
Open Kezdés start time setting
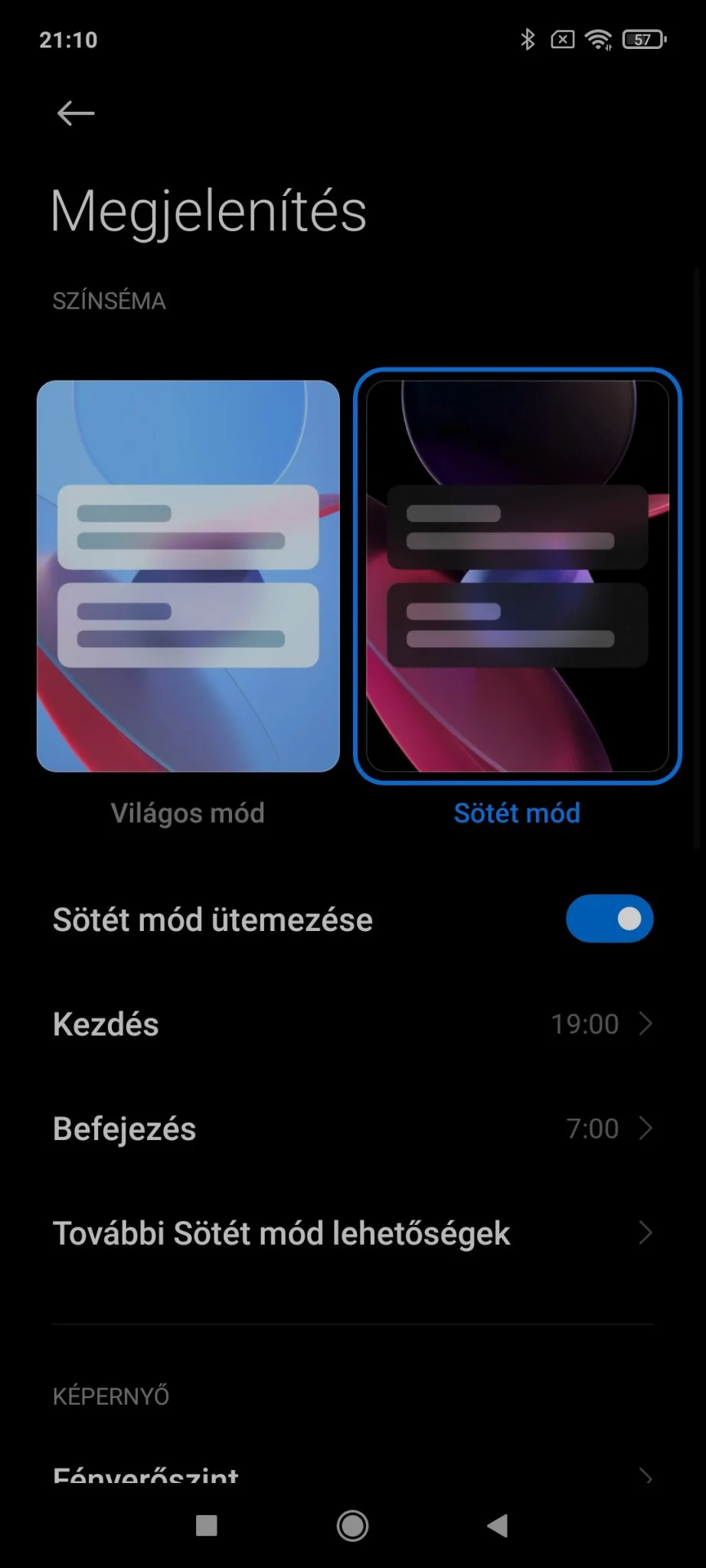point(352,1024)
